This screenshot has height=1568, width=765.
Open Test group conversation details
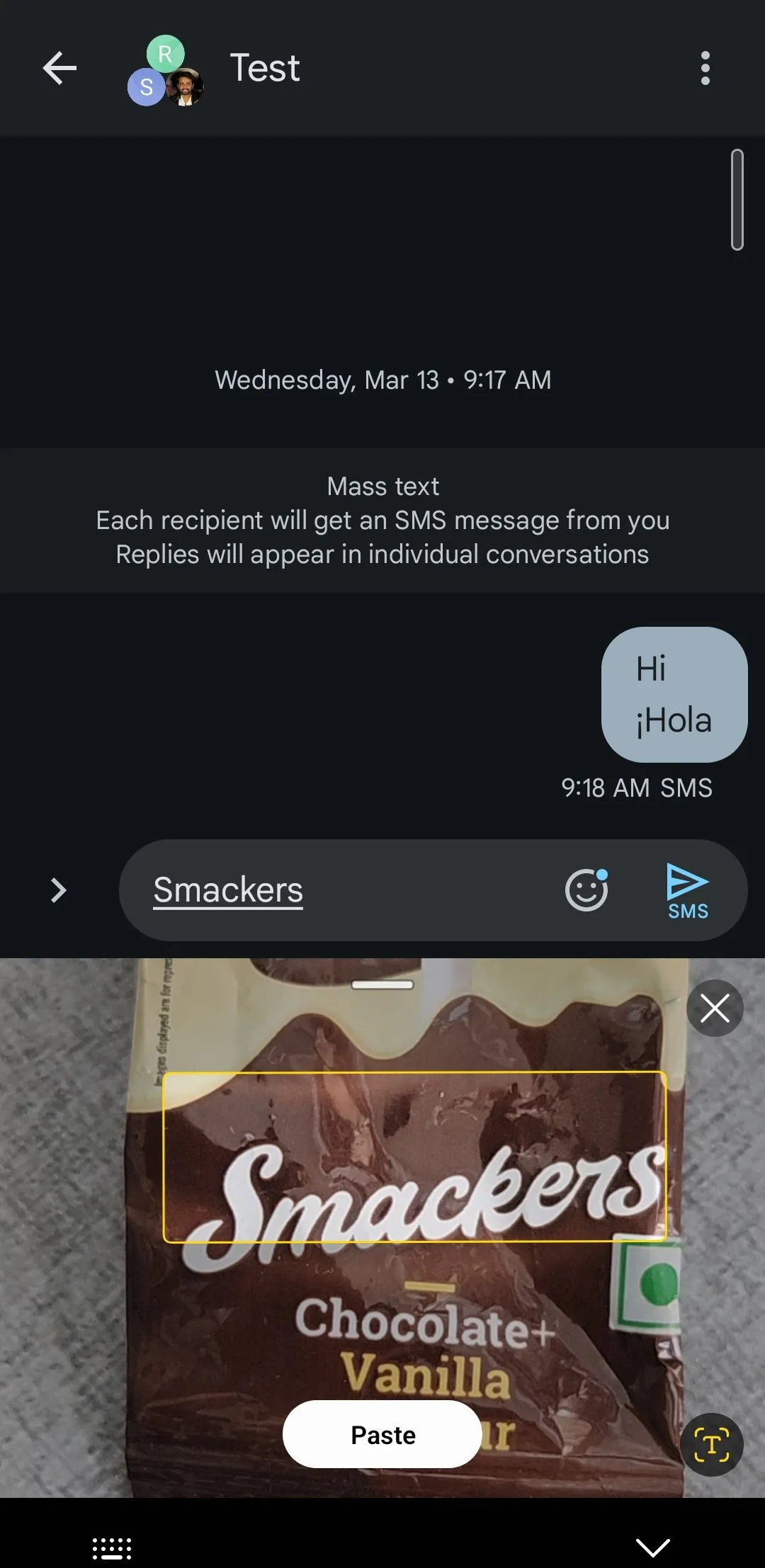264,69
